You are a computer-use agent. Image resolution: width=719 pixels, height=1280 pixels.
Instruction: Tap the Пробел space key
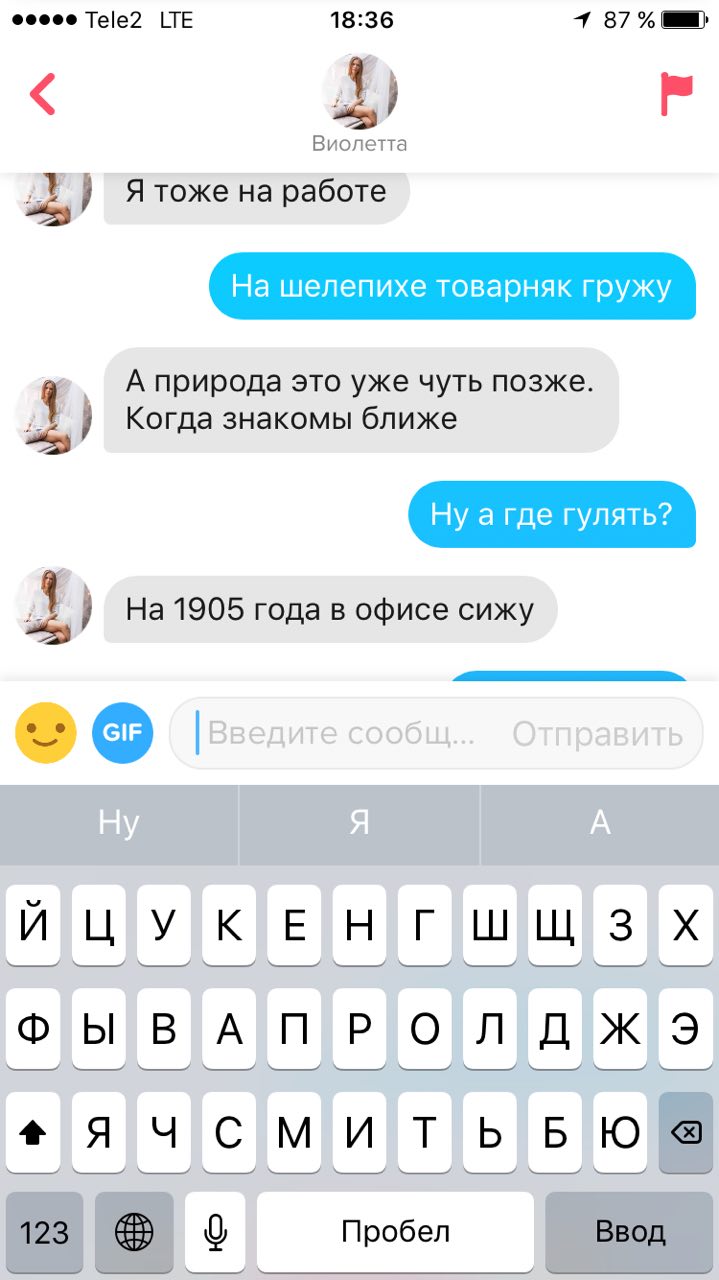(395, 1232)
